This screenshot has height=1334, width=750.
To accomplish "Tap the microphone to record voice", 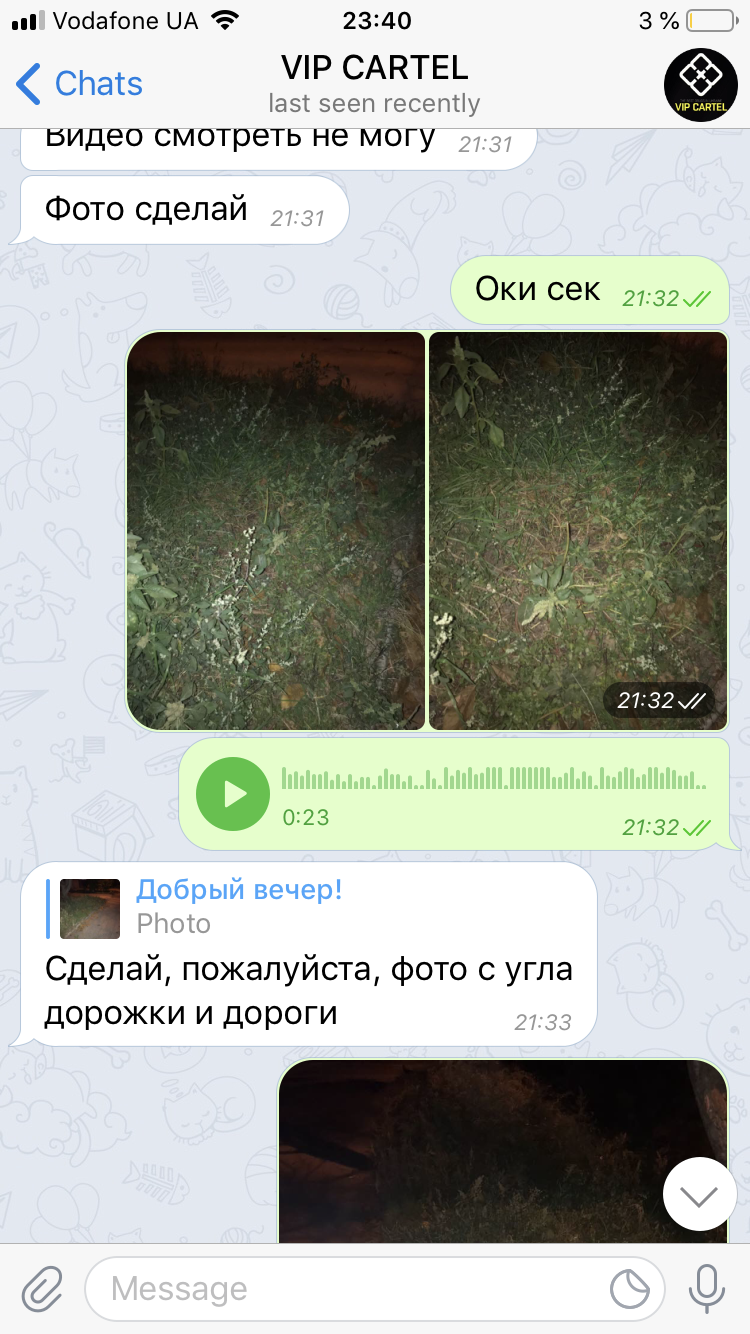I will click(707, 1289).
